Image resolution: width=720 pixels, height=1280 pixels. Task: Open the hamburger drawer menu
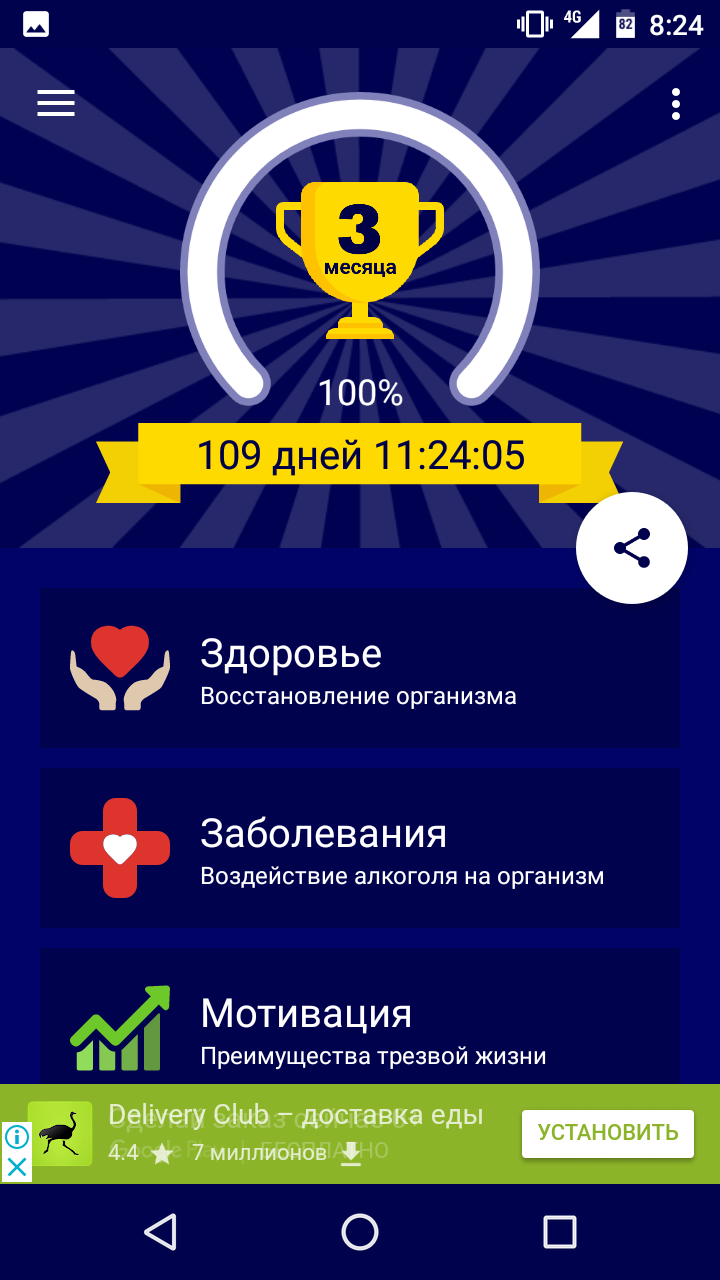coord(56,103)
